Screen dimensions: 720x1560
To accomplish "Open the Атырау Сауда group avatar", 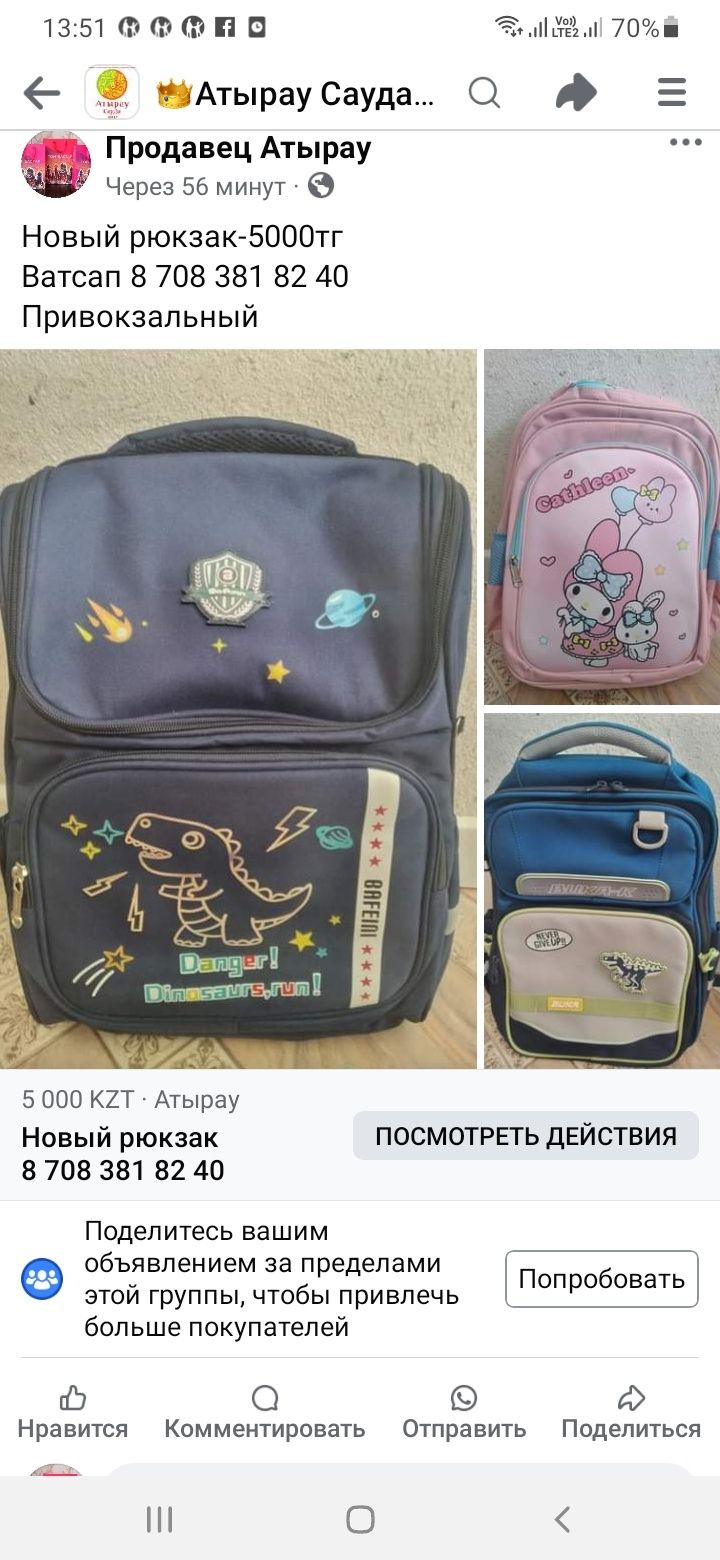I will point(112,93).
